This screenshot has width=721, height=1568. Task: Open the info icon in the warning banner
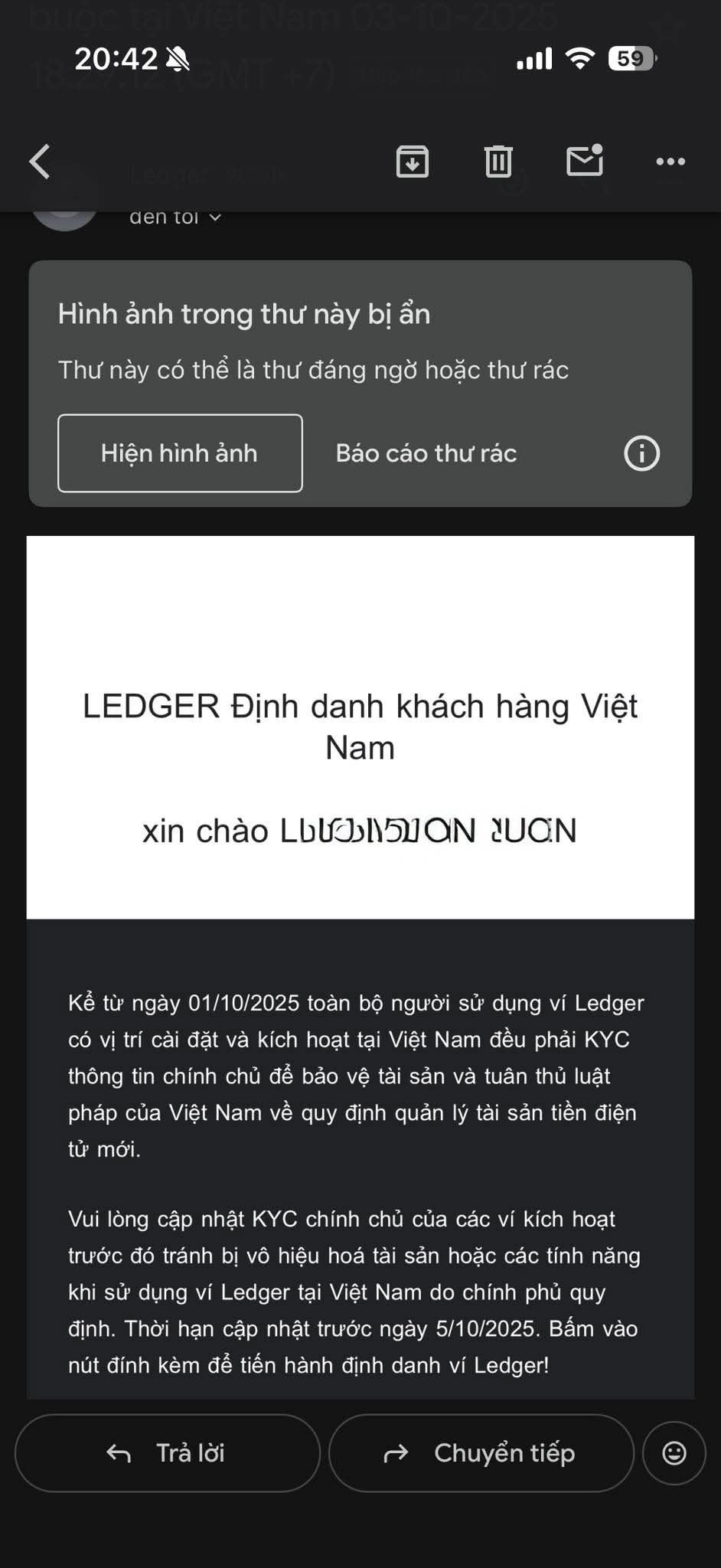tap(641, 453)
